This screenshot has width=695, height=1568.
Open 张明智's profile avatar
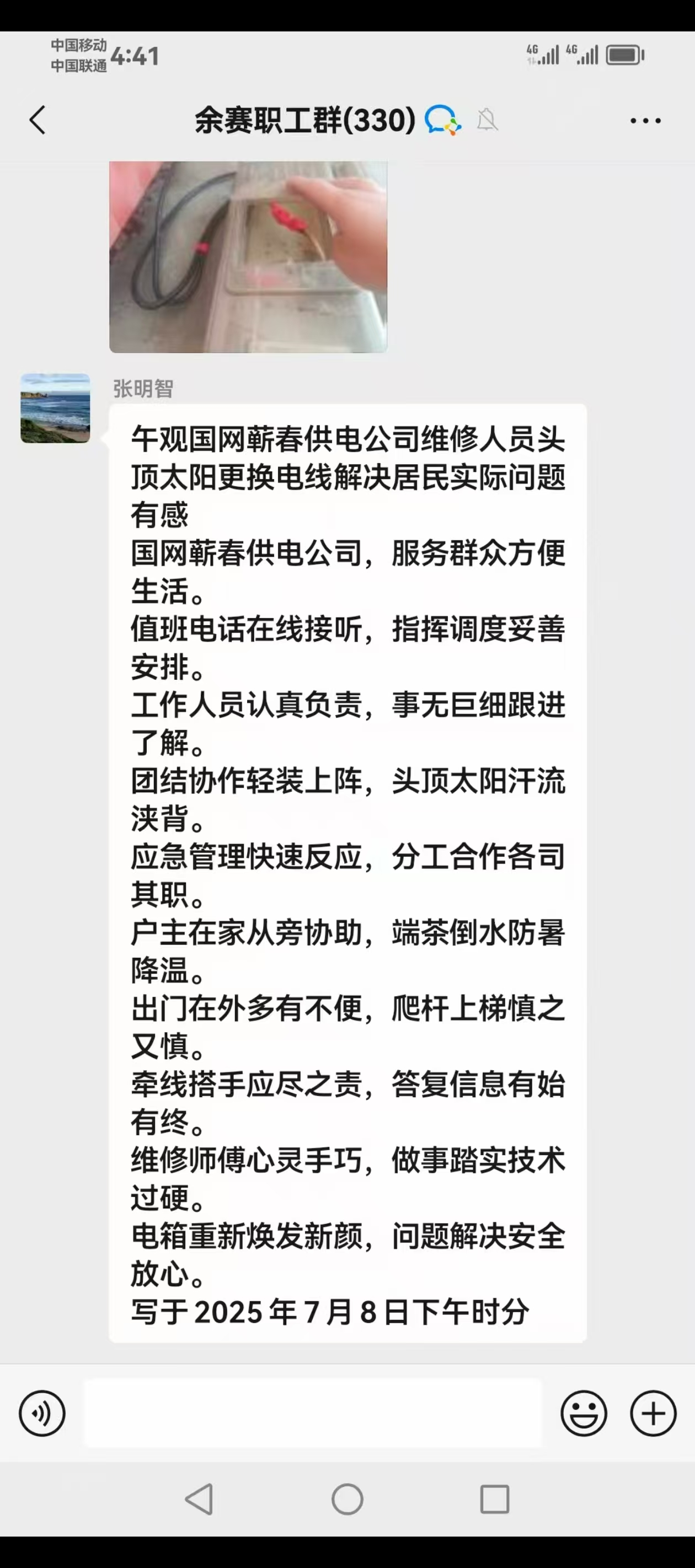point(55,408)
